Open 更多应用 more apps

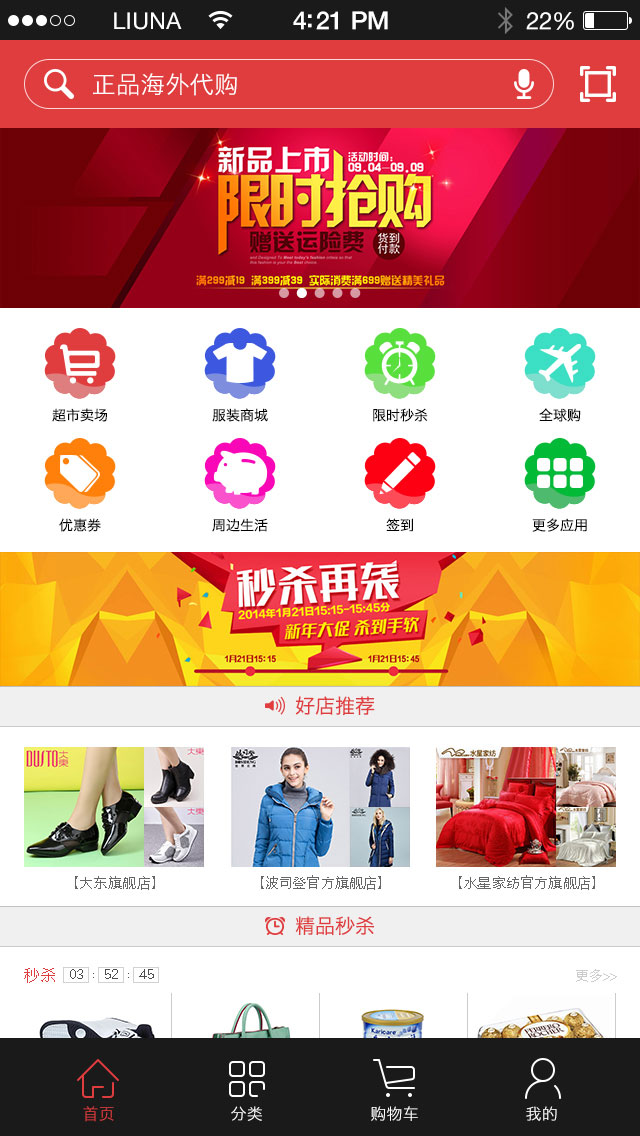[560, 485]
